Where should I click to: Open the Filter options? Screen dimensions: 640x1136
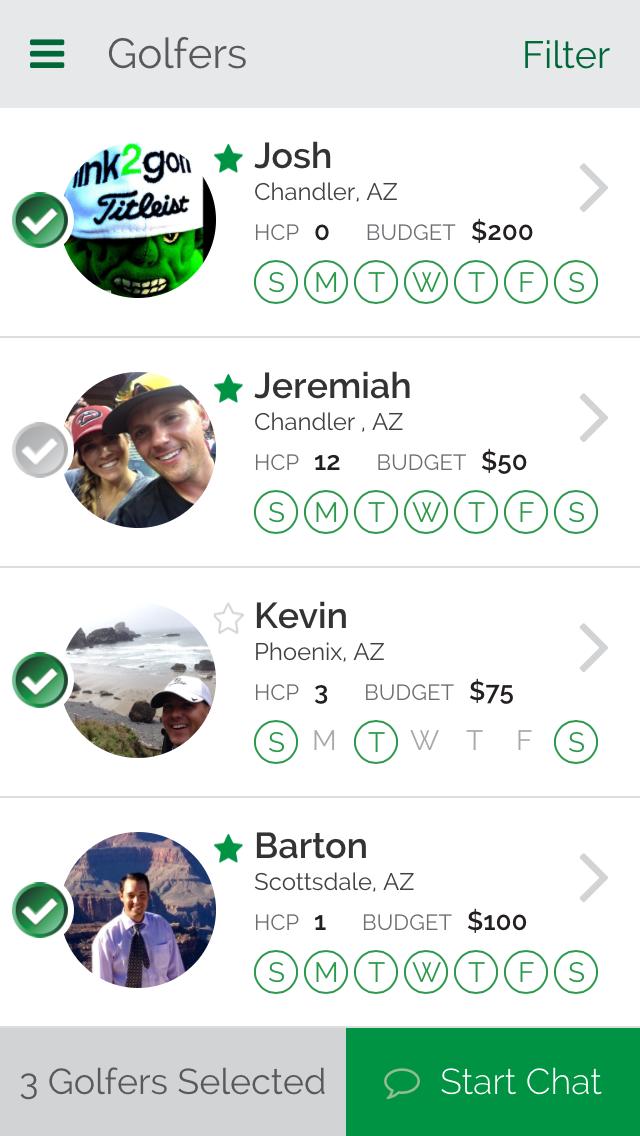565,55
